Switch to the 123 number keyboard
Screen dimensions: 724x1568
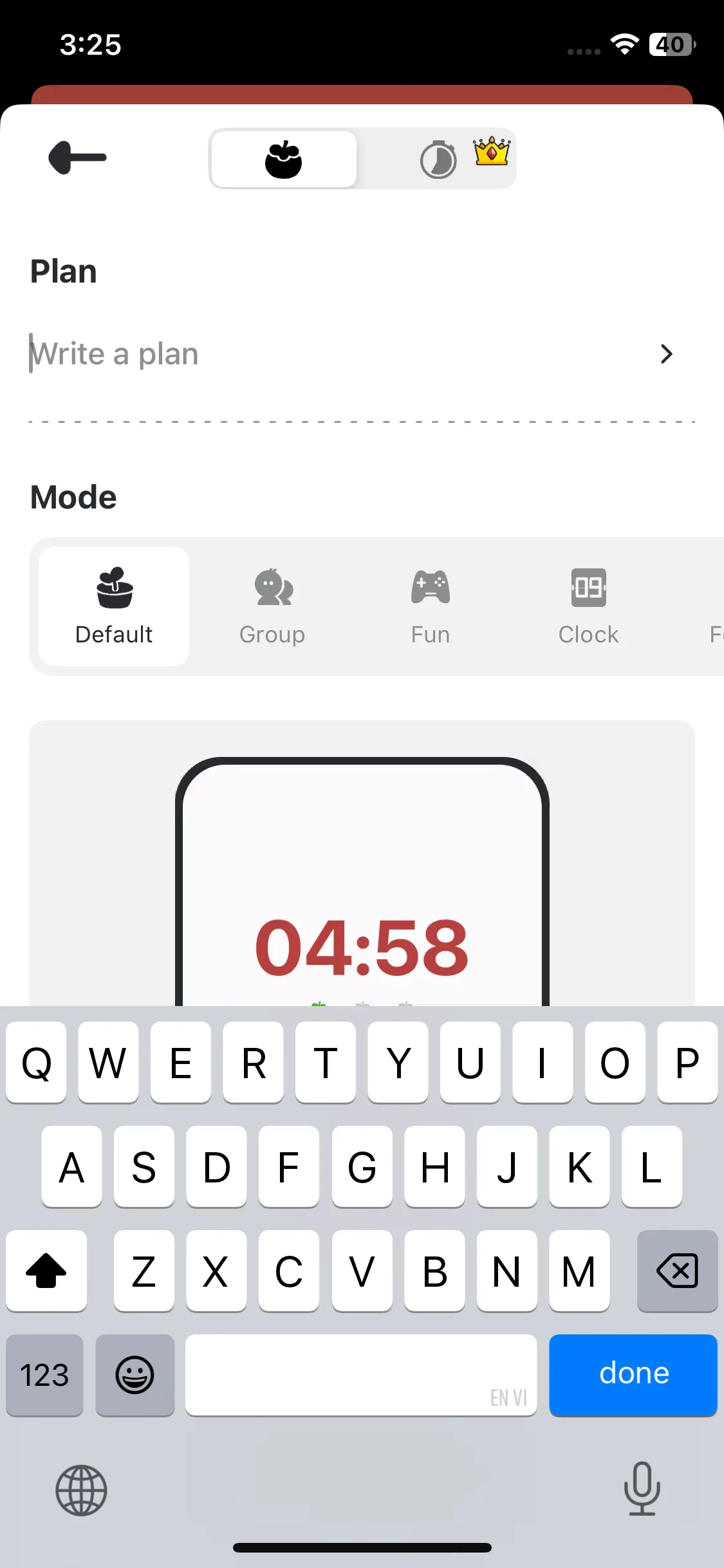pyautogui.click(x=44, y=1375)
